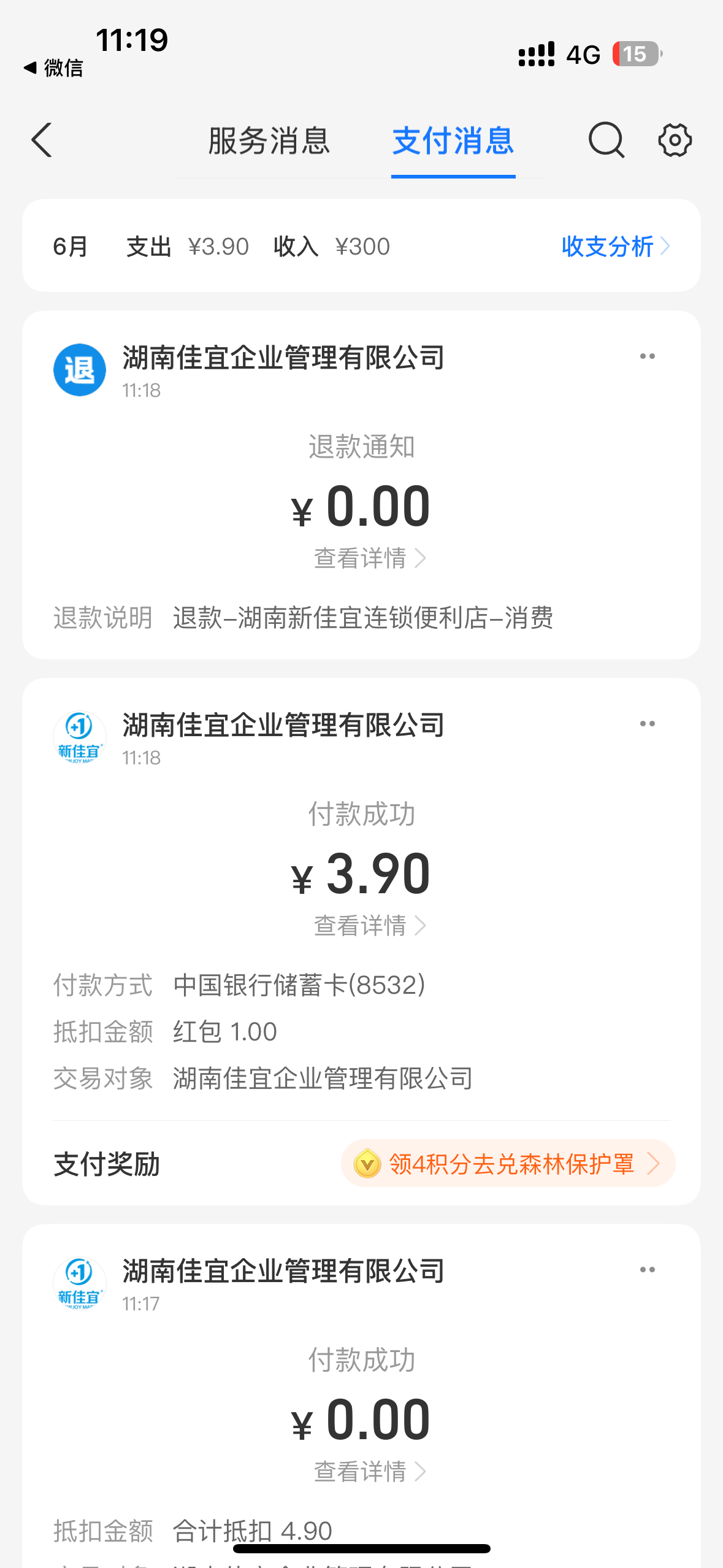View details of the 退款通知 ¥0.00

coord(370,558)
